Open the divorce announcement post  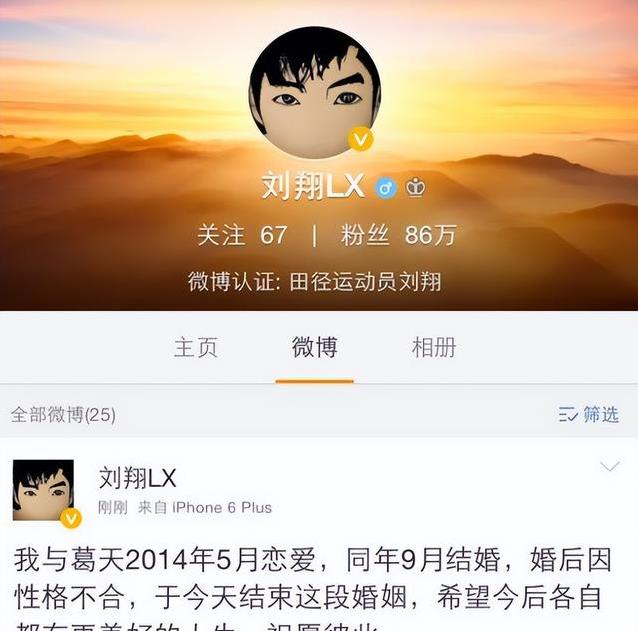(x=310, y=580)
